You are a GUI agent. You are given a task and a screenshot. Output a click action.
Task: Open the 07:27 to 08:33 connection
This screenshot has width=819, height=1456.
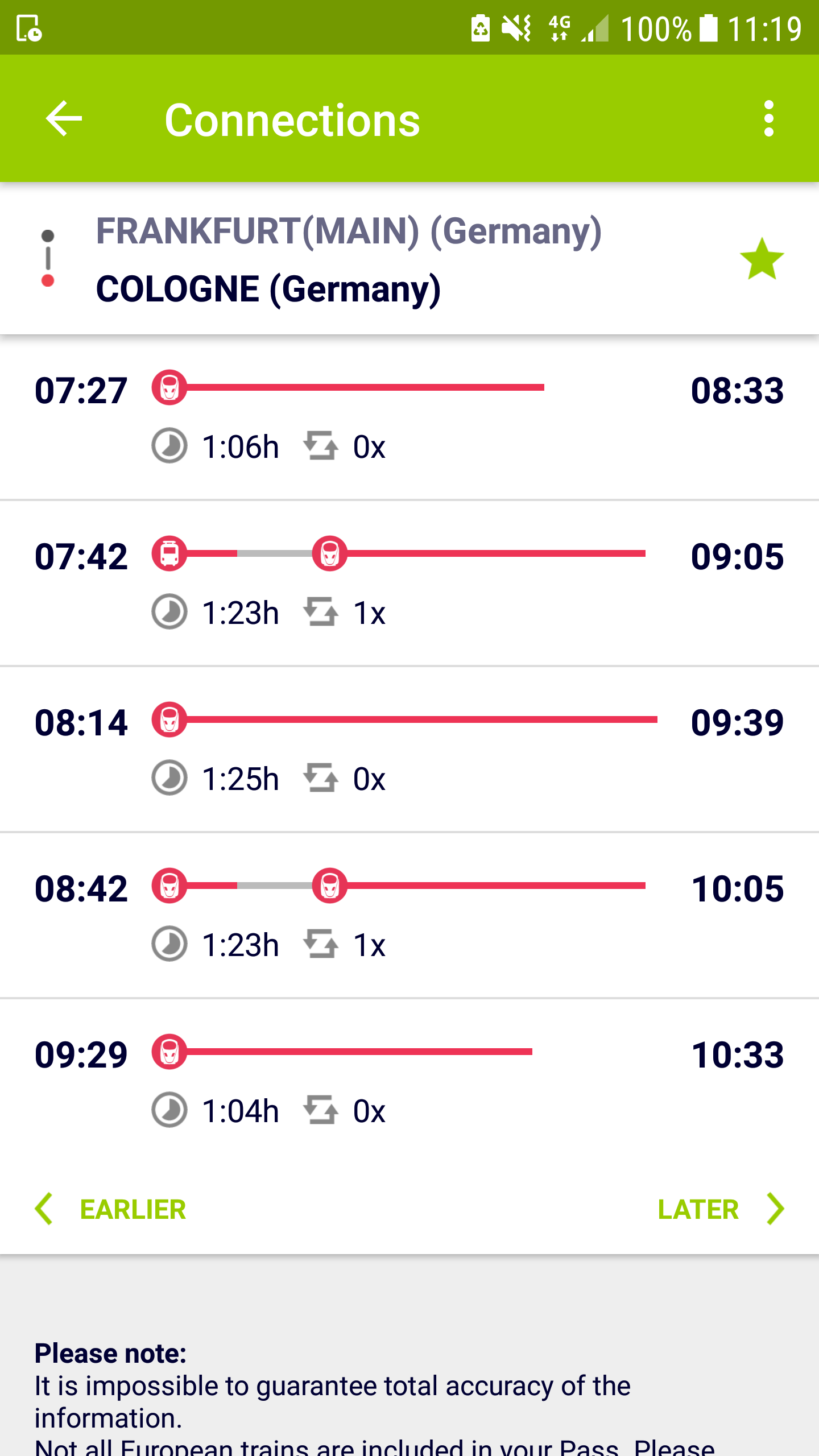point(409,418)
